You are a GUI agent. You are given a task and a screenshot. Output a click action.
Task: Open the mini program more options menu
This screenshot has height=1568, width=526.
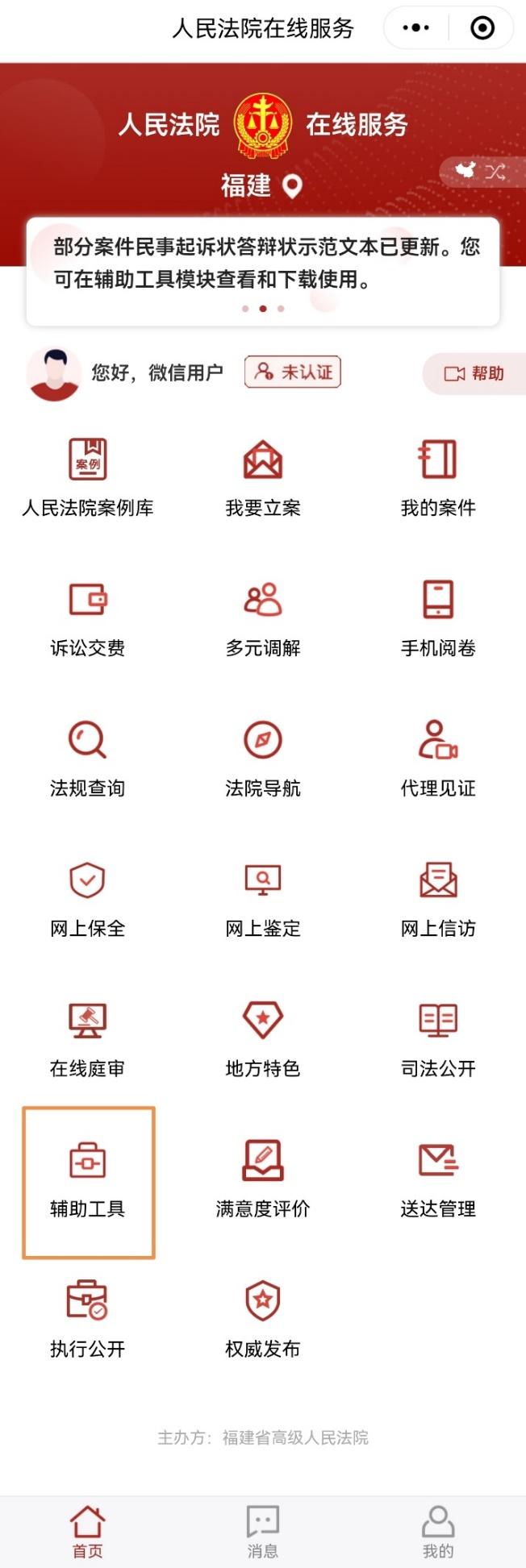click(x=415, y=28)
